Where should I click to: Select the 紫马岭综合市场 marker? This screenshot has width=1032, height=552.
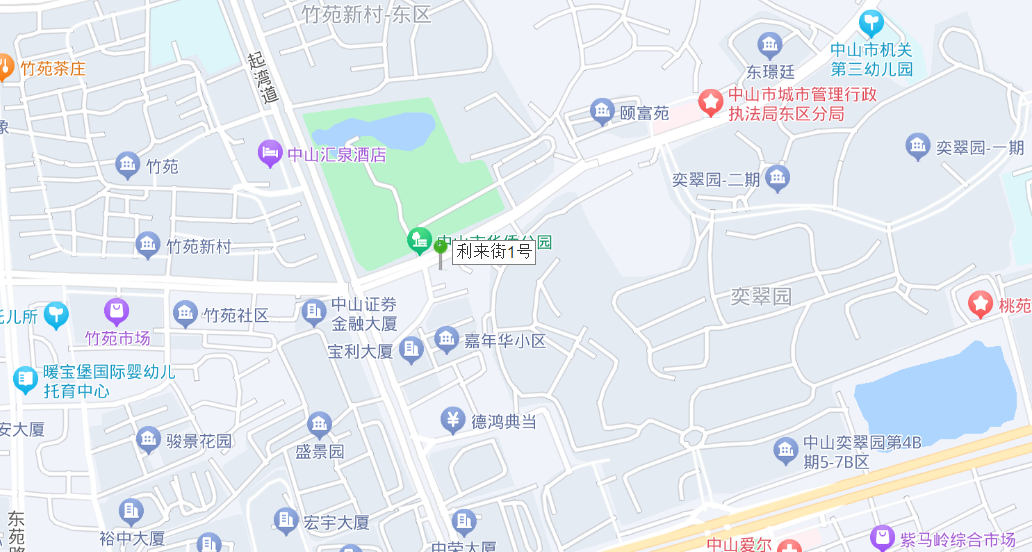pos(881,539)
